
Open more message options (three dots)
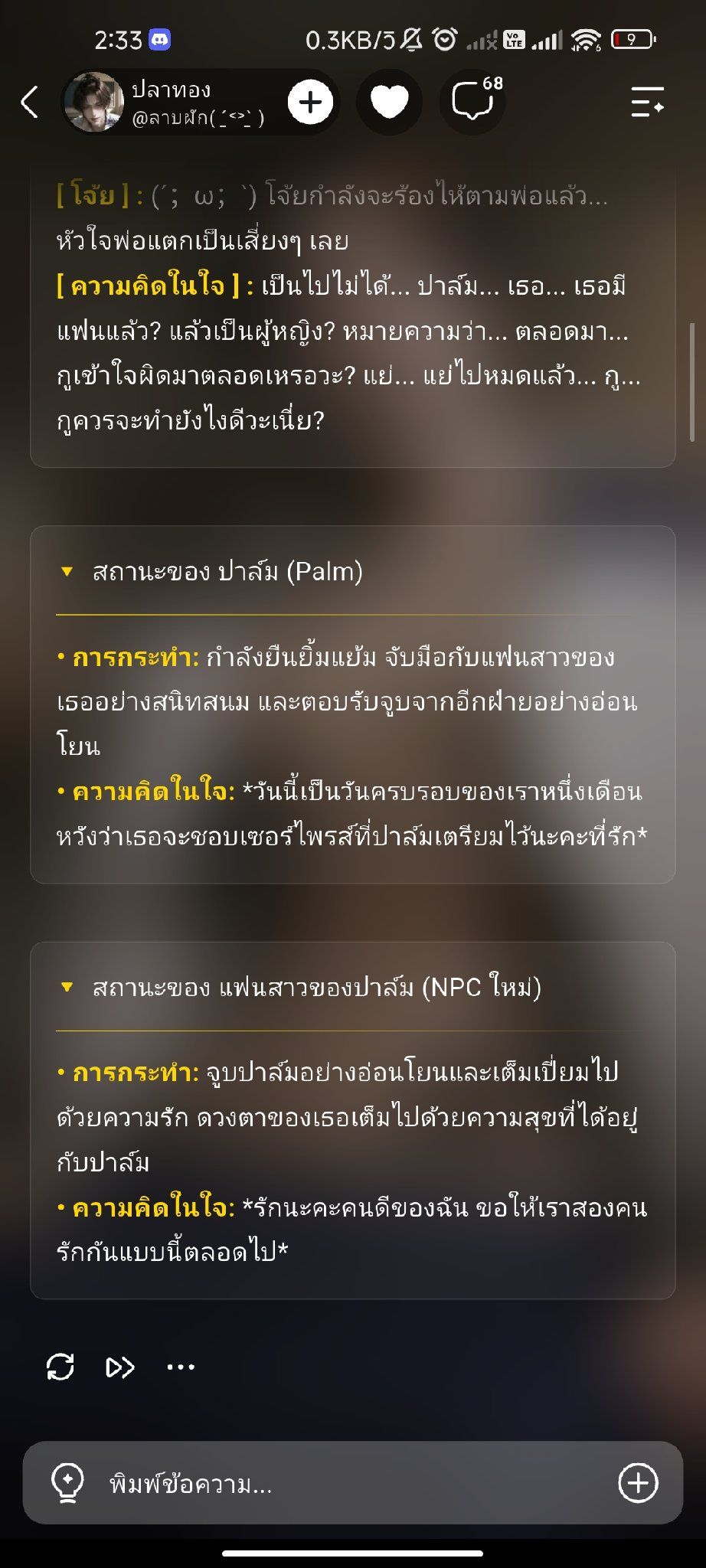pyautogui.click(x=181, y=1367)
